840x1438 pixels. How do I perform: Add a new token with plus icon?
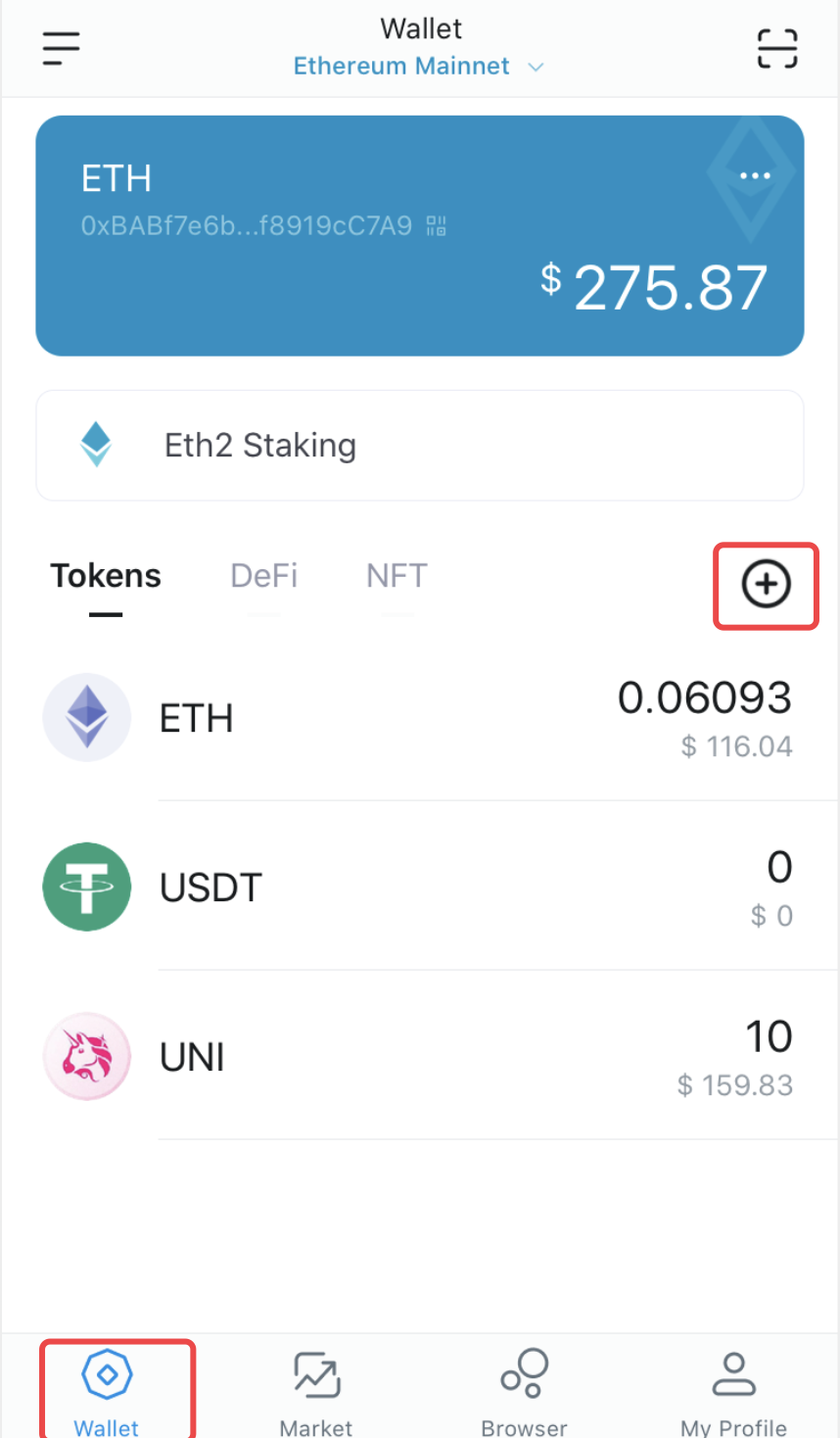pos(766,585)
